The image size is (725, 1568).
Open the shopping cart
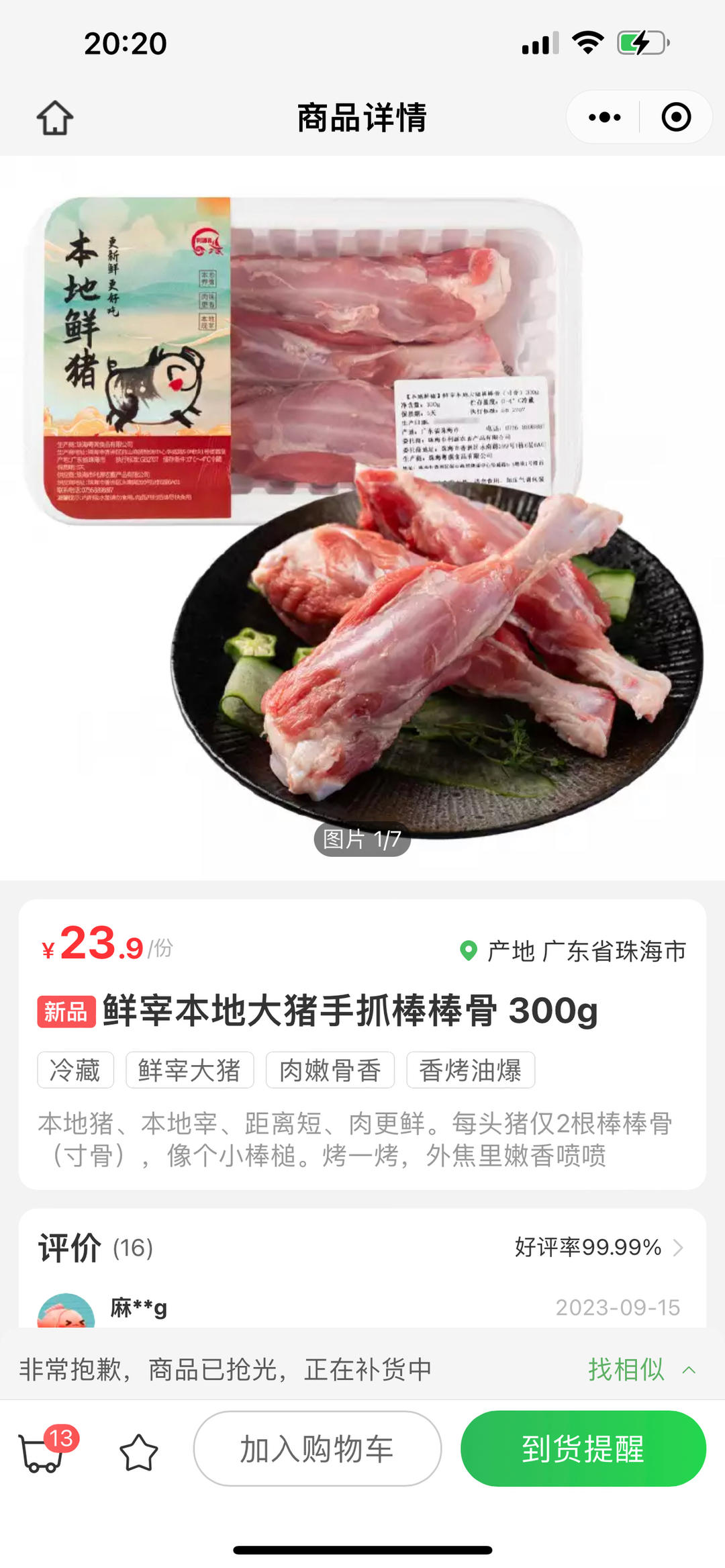coord(44,1452)
